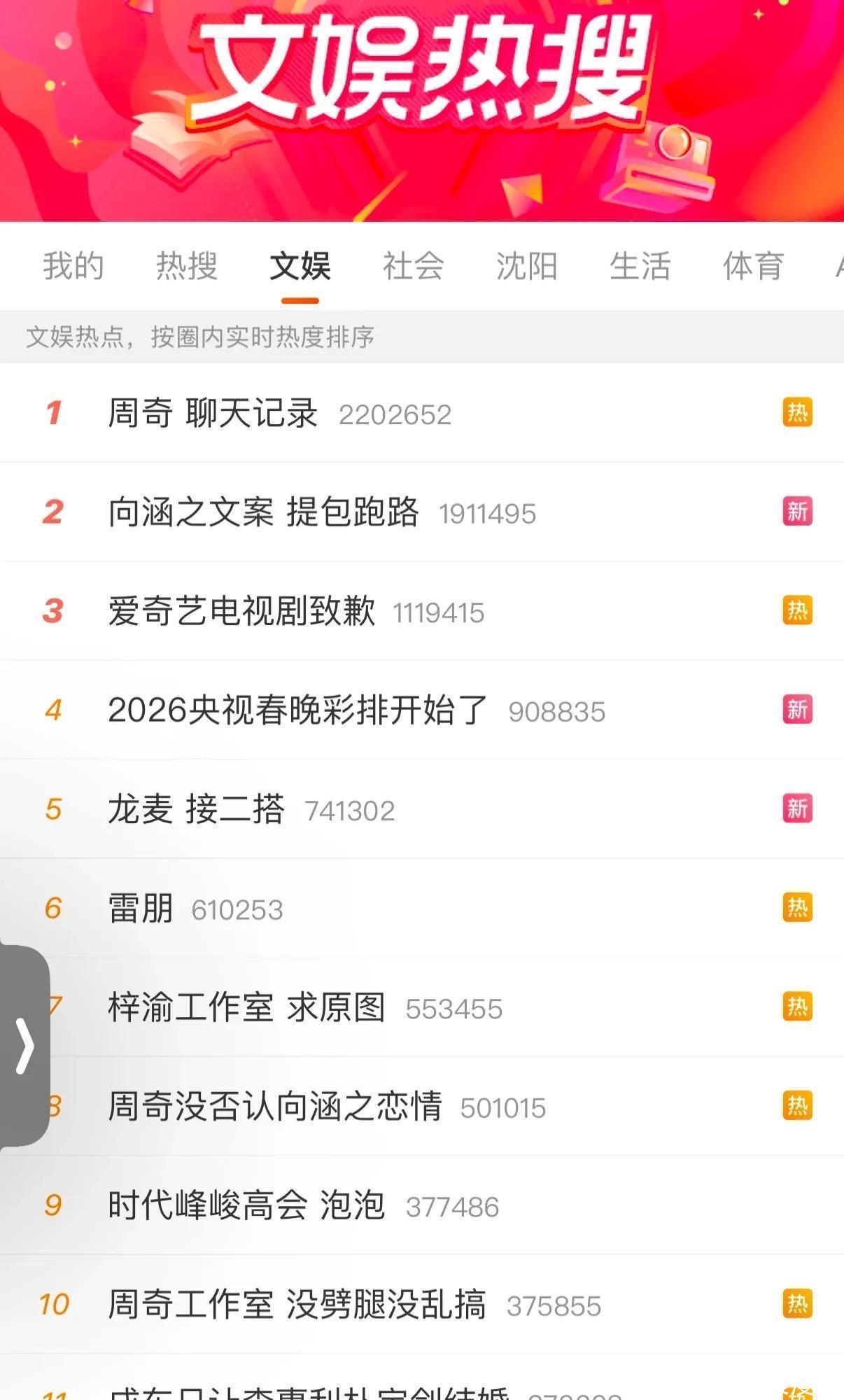Image resolution: width=844 pixels, height=1400 pixels.
Task: Open the 龙麦 接二搭 topic
Action: (x=196, y=809)
